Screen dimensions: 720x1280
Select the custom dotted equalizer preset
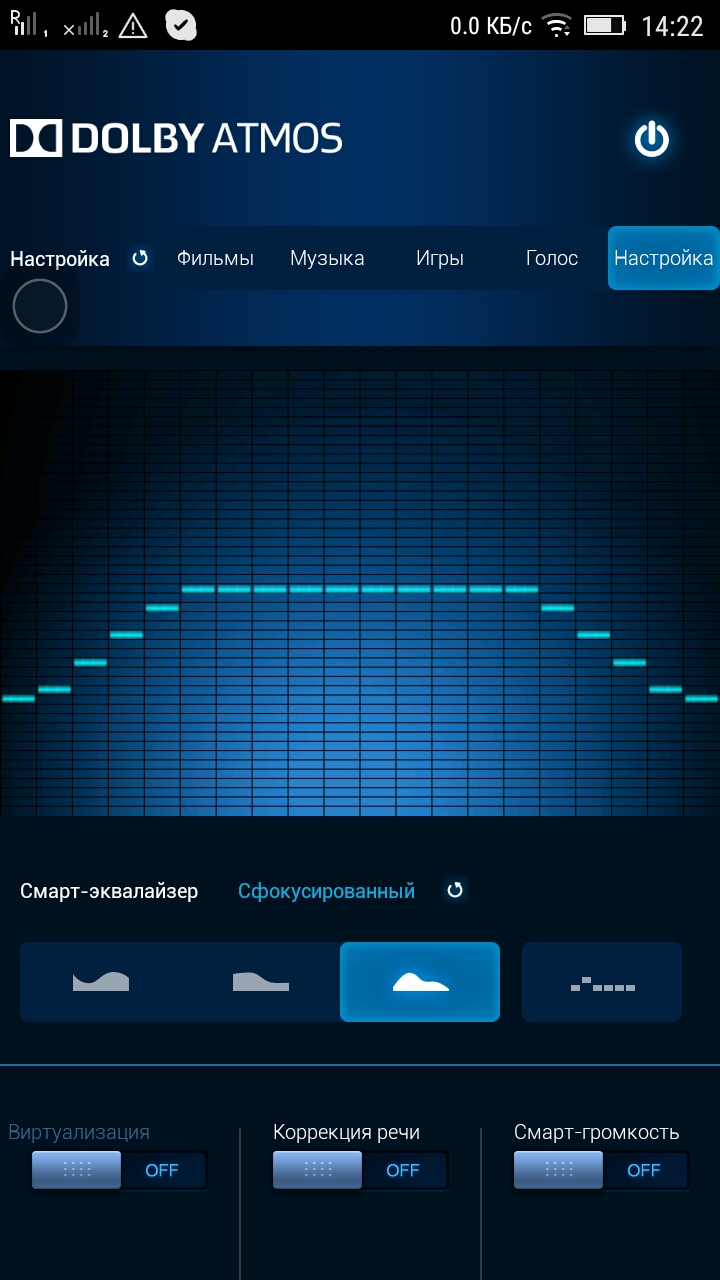coord(602,982)
